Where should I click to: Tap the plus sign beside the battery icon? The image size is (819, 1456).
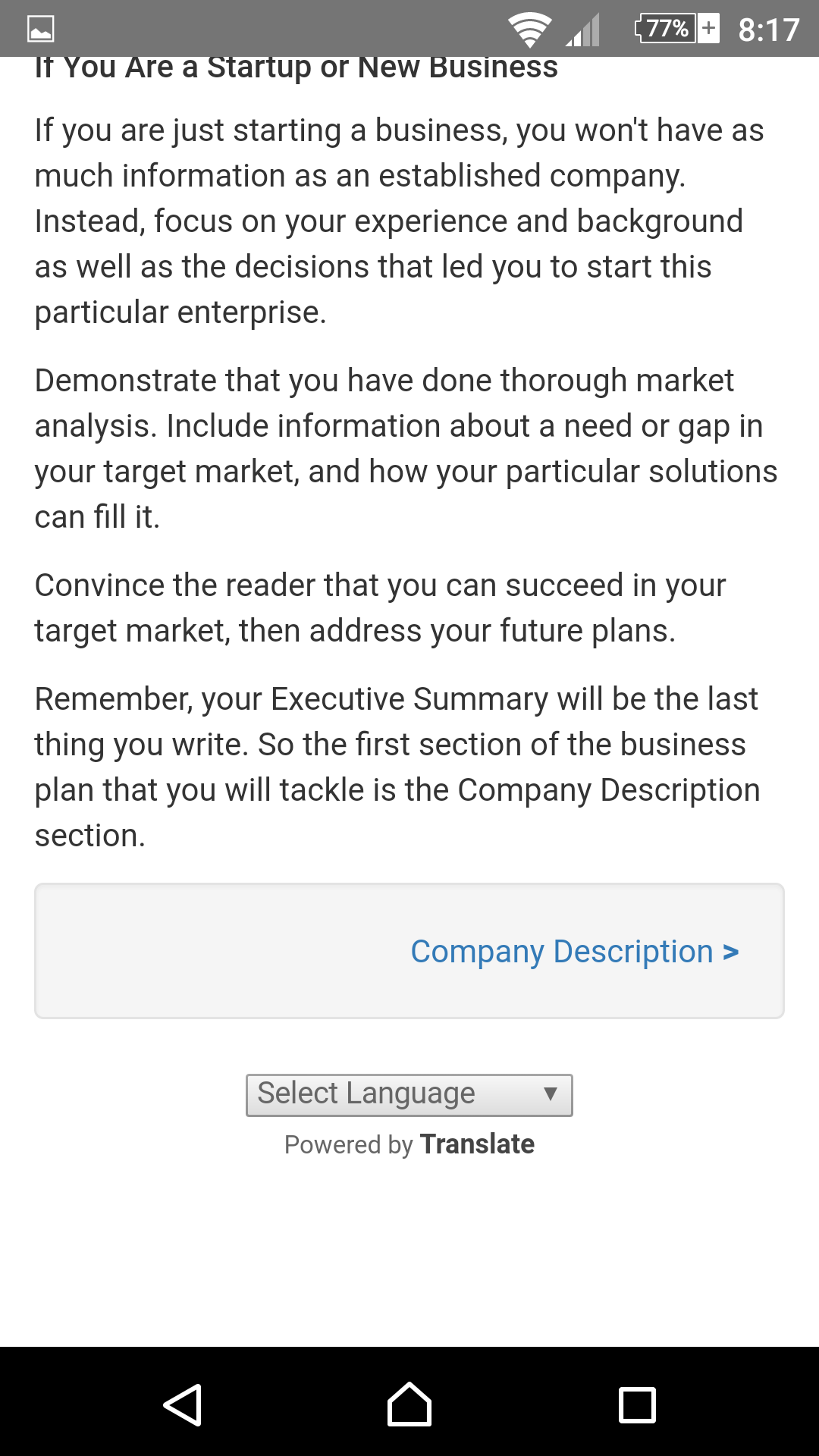tap(708, 29)
